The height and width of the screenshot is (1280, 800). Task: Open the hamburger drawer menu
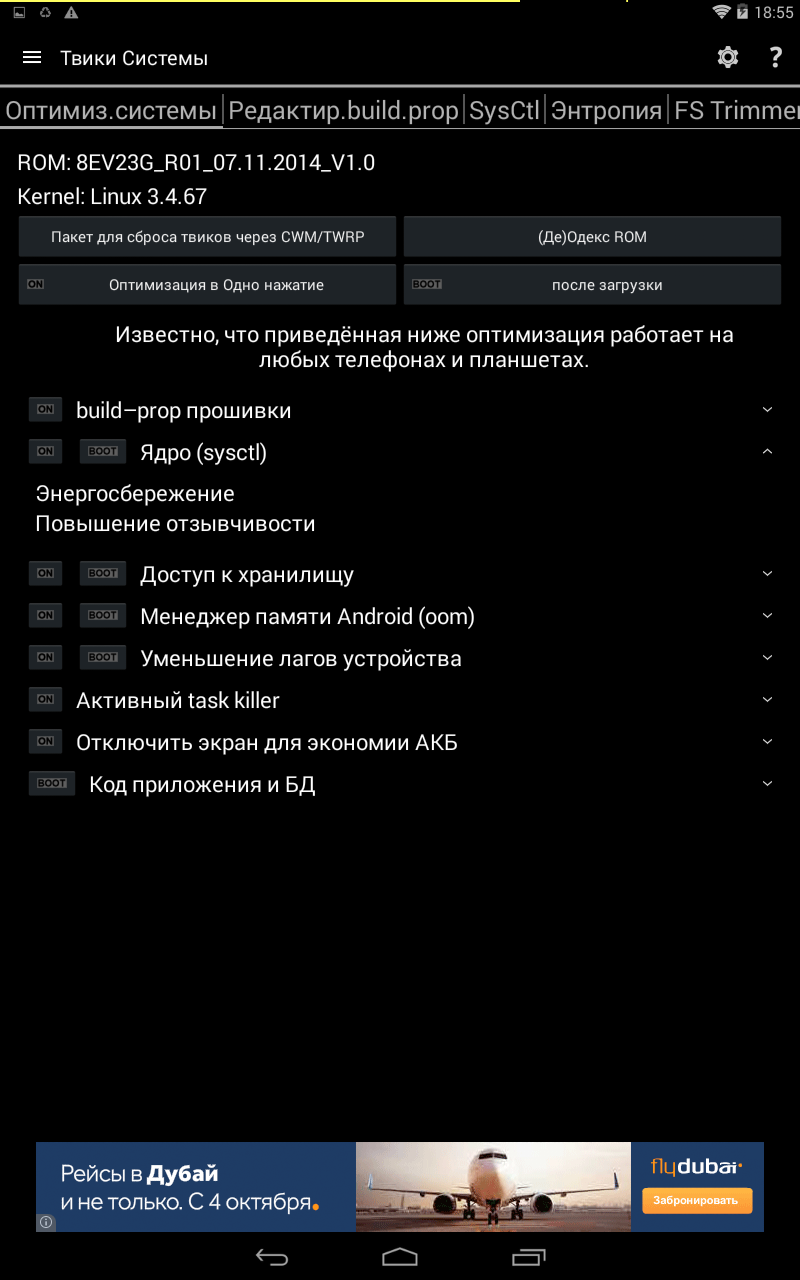click(x=32, y=58)
